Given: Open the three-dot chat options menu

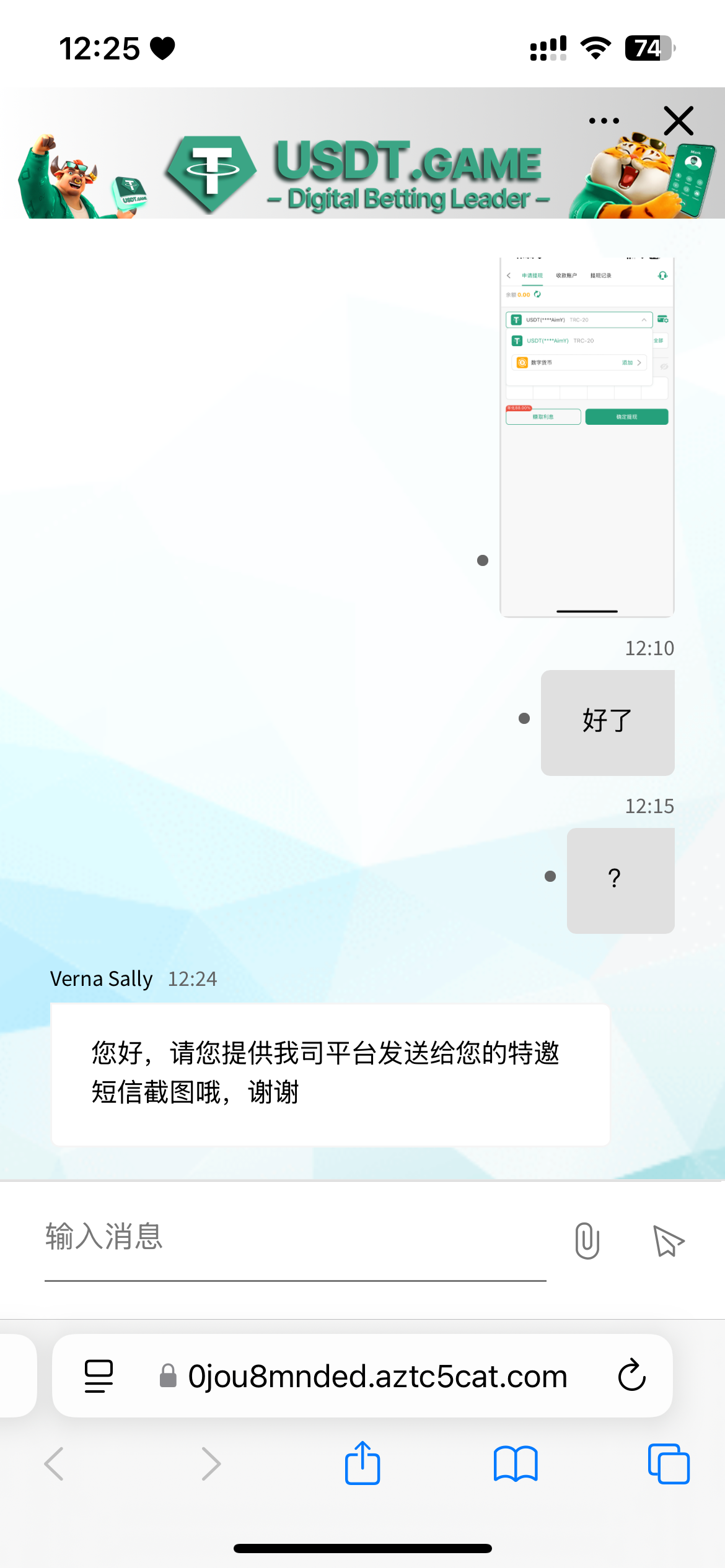Looking at the screenshot, I should (604, 121).
